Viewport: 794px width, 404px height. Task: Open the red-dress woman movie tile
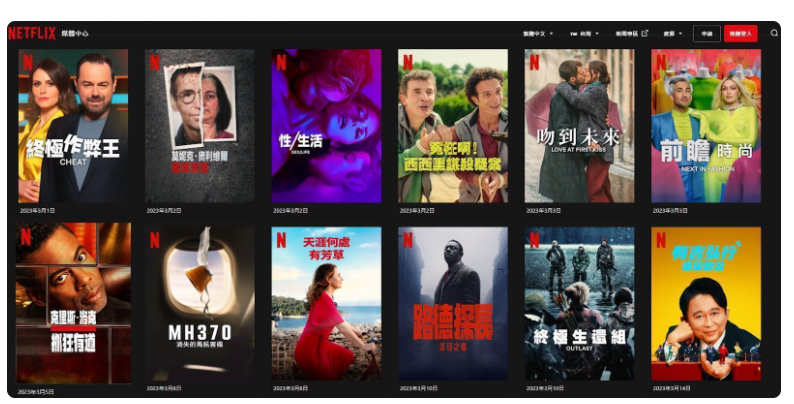point(326,303)
